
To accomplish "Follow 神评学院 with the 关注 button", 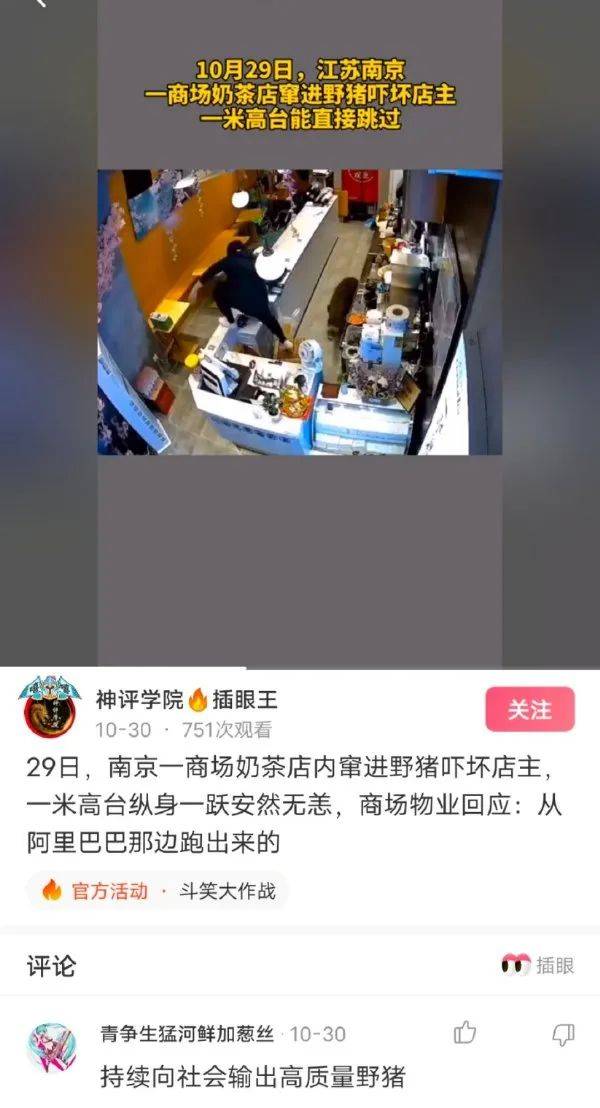I will coord(529,709).
